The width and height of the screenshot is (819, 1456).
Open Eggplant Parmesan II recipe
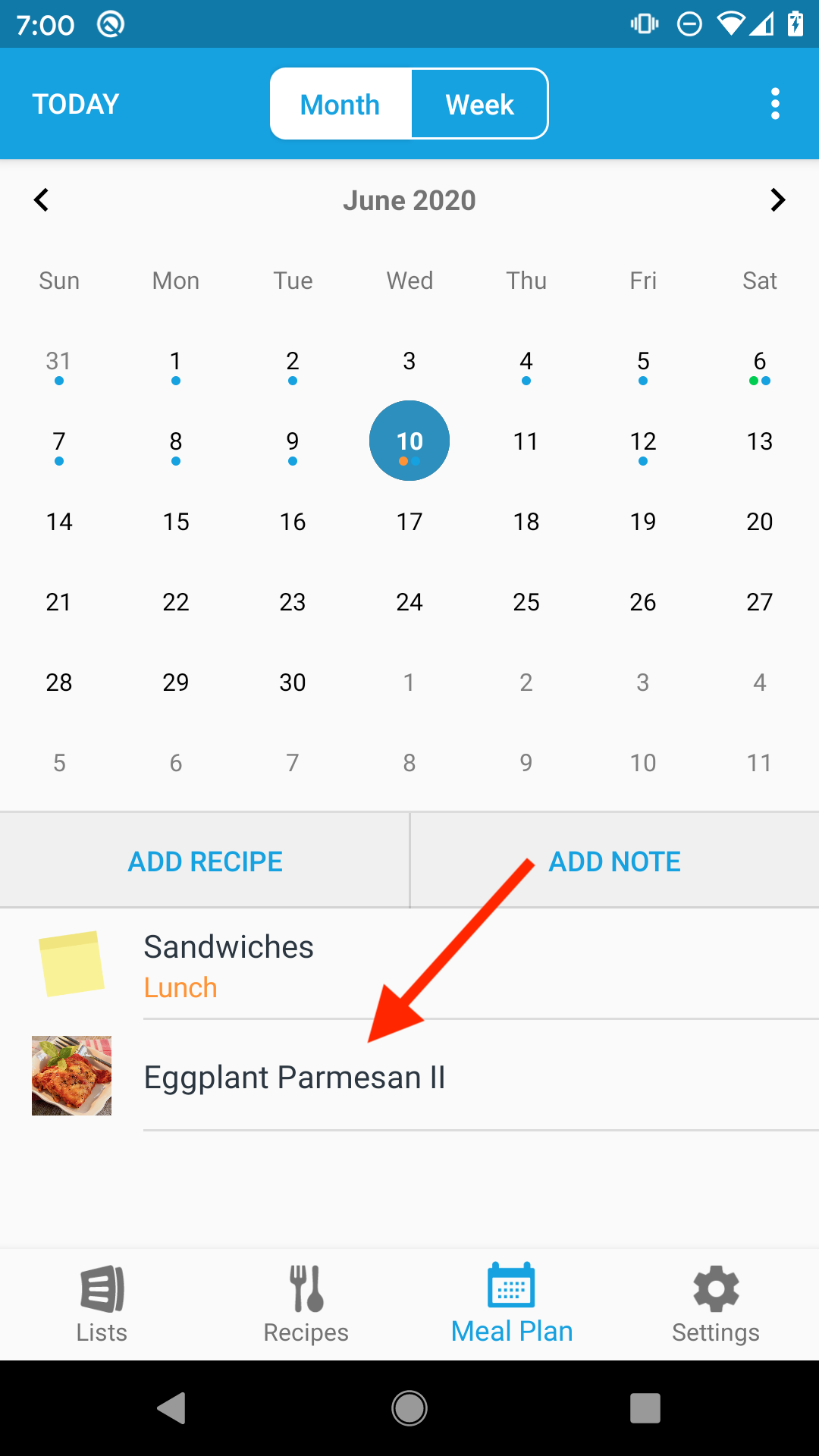(x=294, y=1077)
